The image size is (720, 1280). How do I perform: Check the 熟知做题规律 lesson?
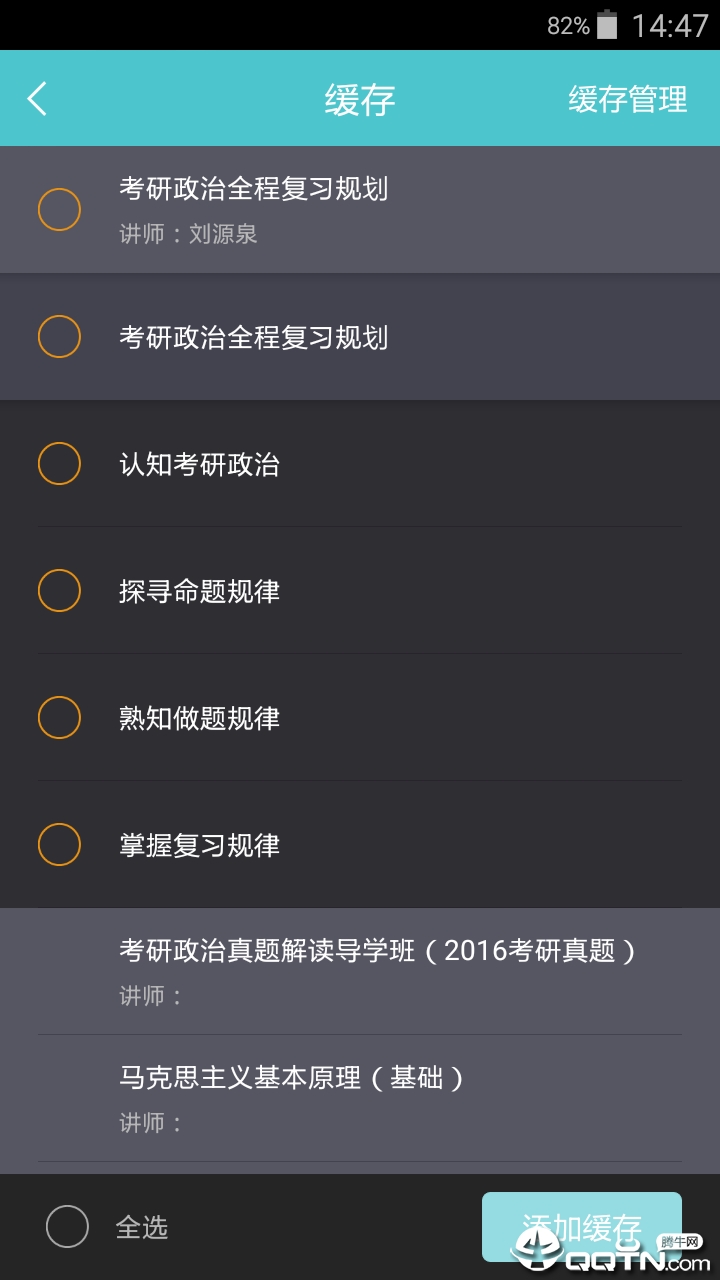59,718
